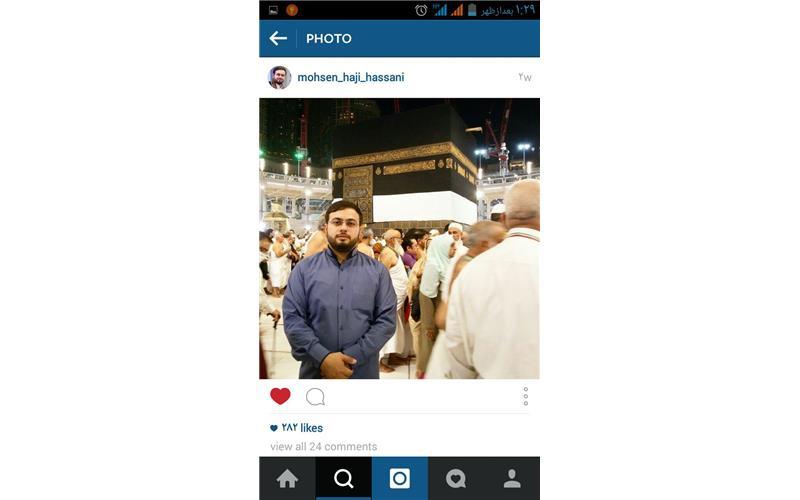Unlike the post with the red heart
This screenshot has width=800, height=500.
[x=280, y=396]
